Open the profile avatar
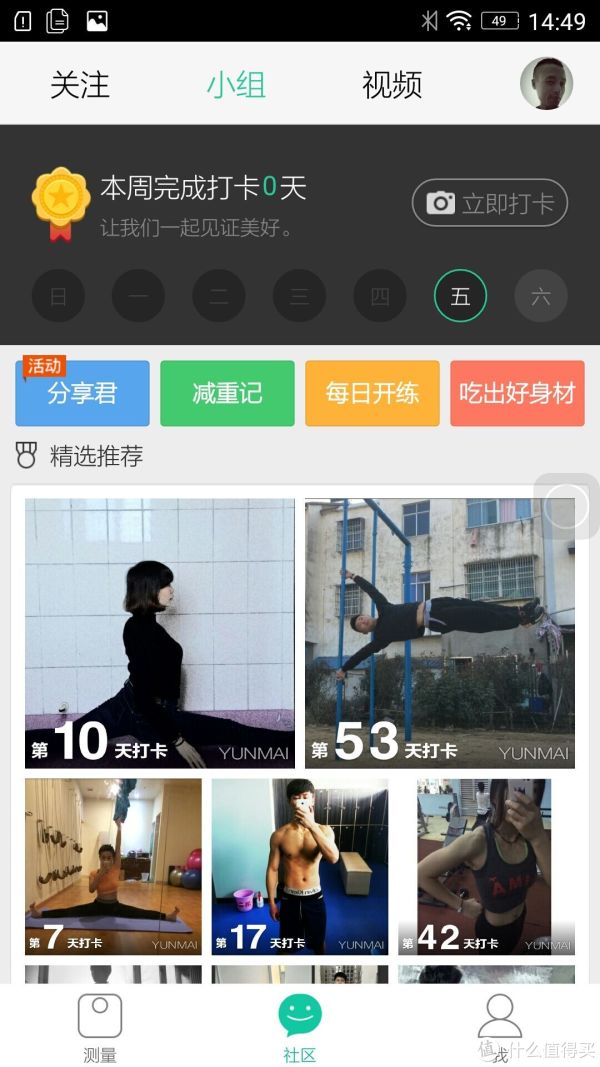This screenshot has height=1067, width=600. [x=546, y=84]
